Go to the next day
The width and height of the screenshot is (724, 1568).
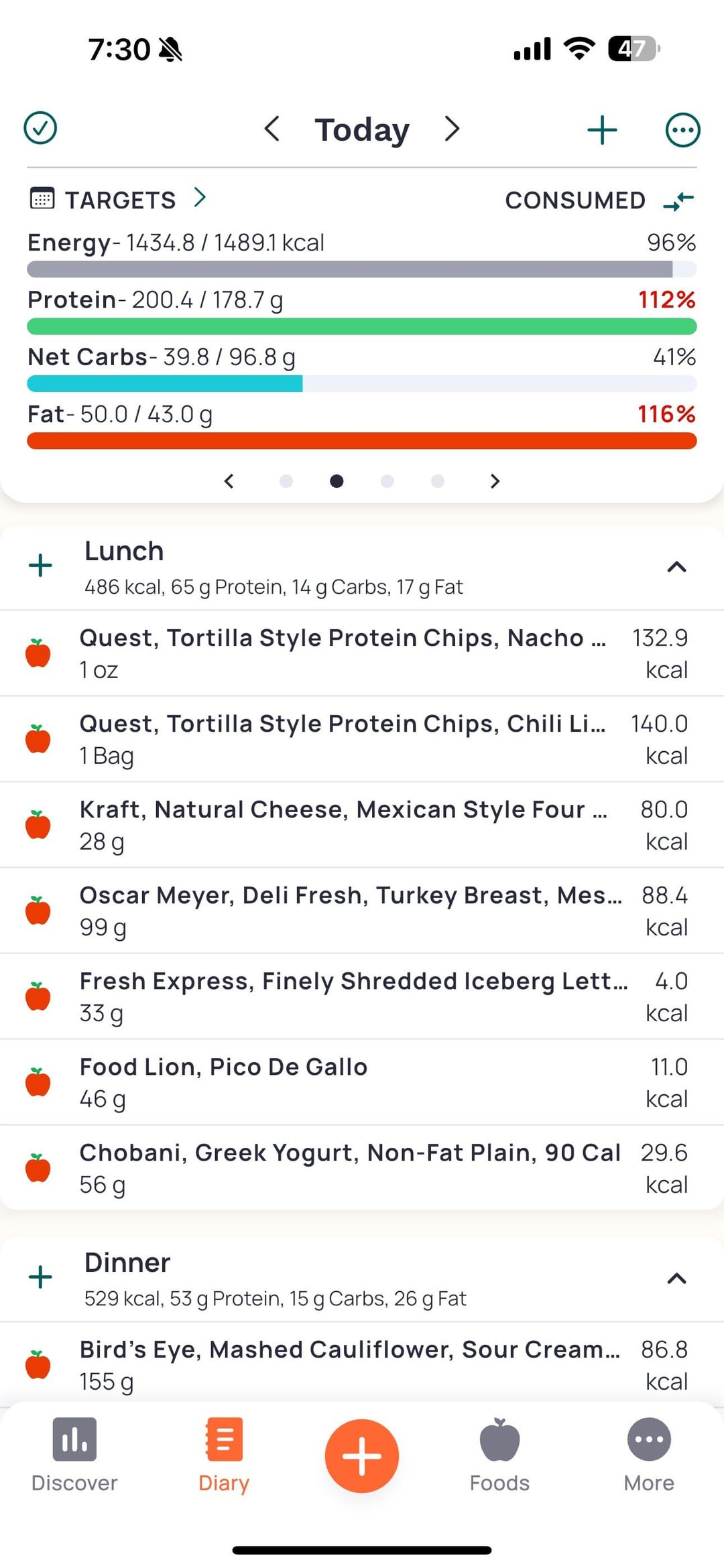point(452,128)
